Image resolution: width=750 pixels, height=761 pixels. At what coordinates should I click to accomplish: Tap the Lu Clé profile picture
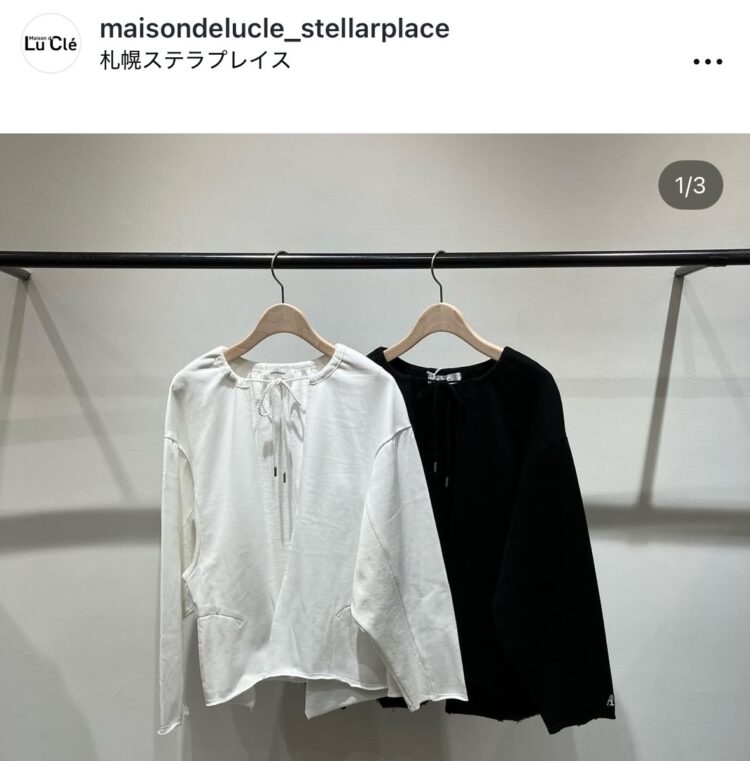tap(50, 43)
